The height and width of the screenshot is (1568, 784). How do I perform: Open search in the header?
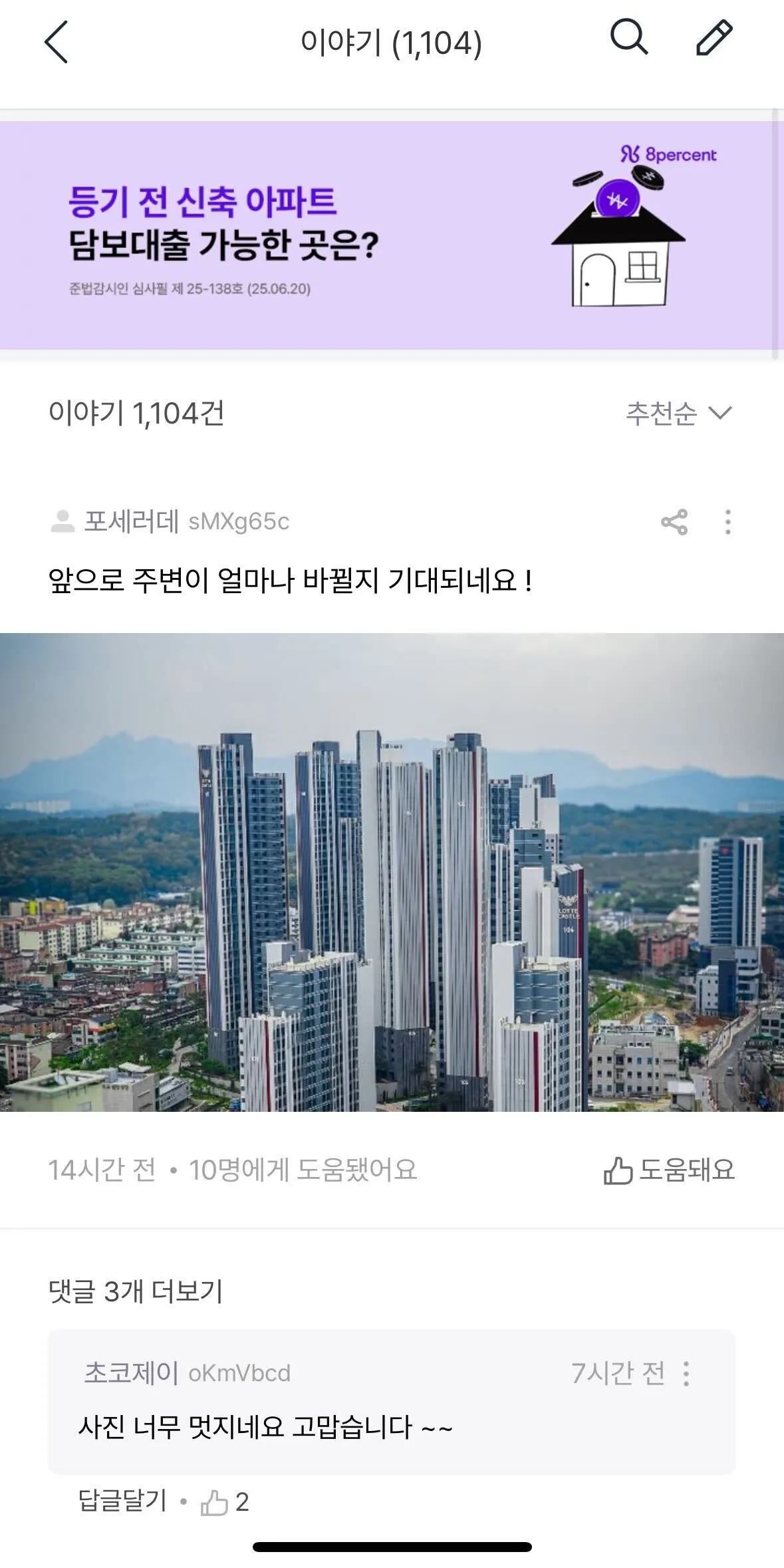pyautogui.click(x=628, y=38)
